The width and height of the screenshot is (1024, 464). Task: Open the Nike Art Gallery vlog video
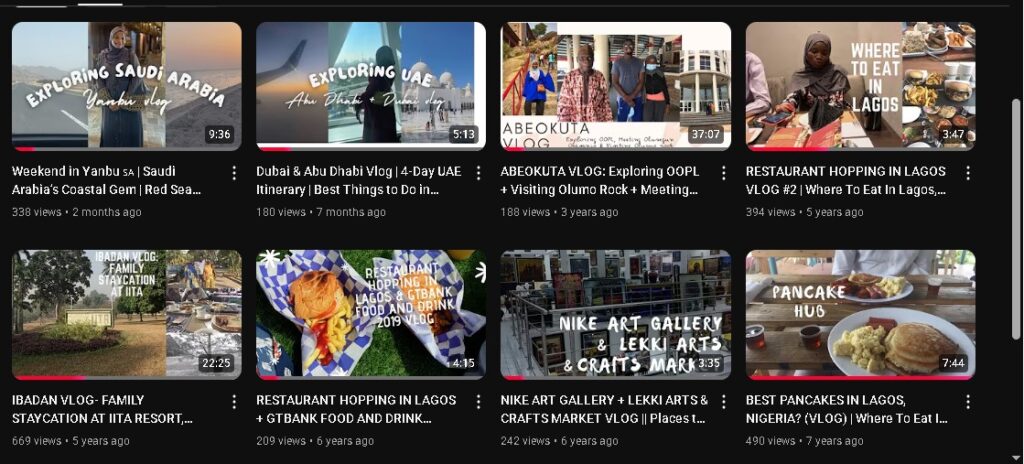(x=615, y=314)
